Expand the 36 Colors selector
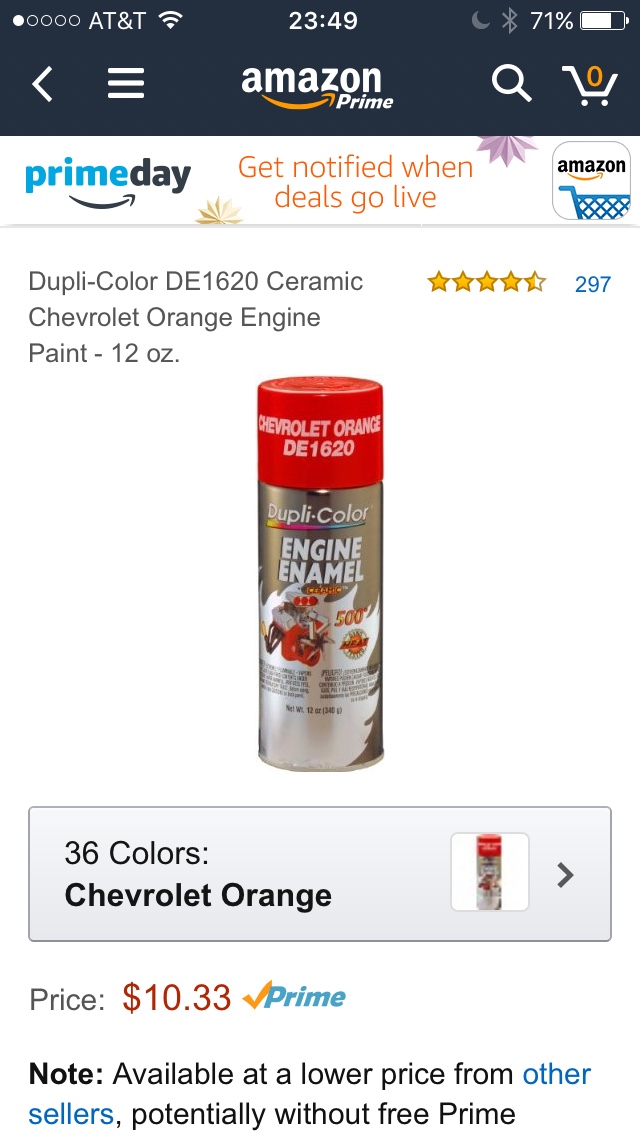Viewport: 640px width, 1136px height. (320, 874)
